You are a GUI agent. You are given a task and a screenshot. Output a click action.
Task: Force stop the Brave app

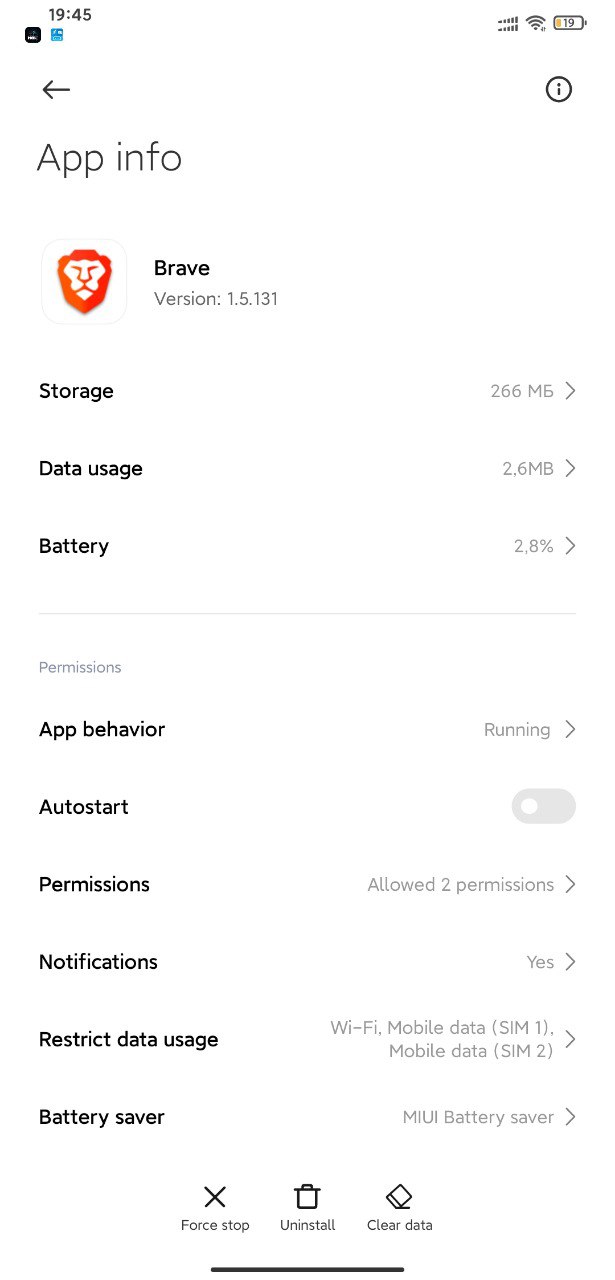click(x=215, y=1207)
